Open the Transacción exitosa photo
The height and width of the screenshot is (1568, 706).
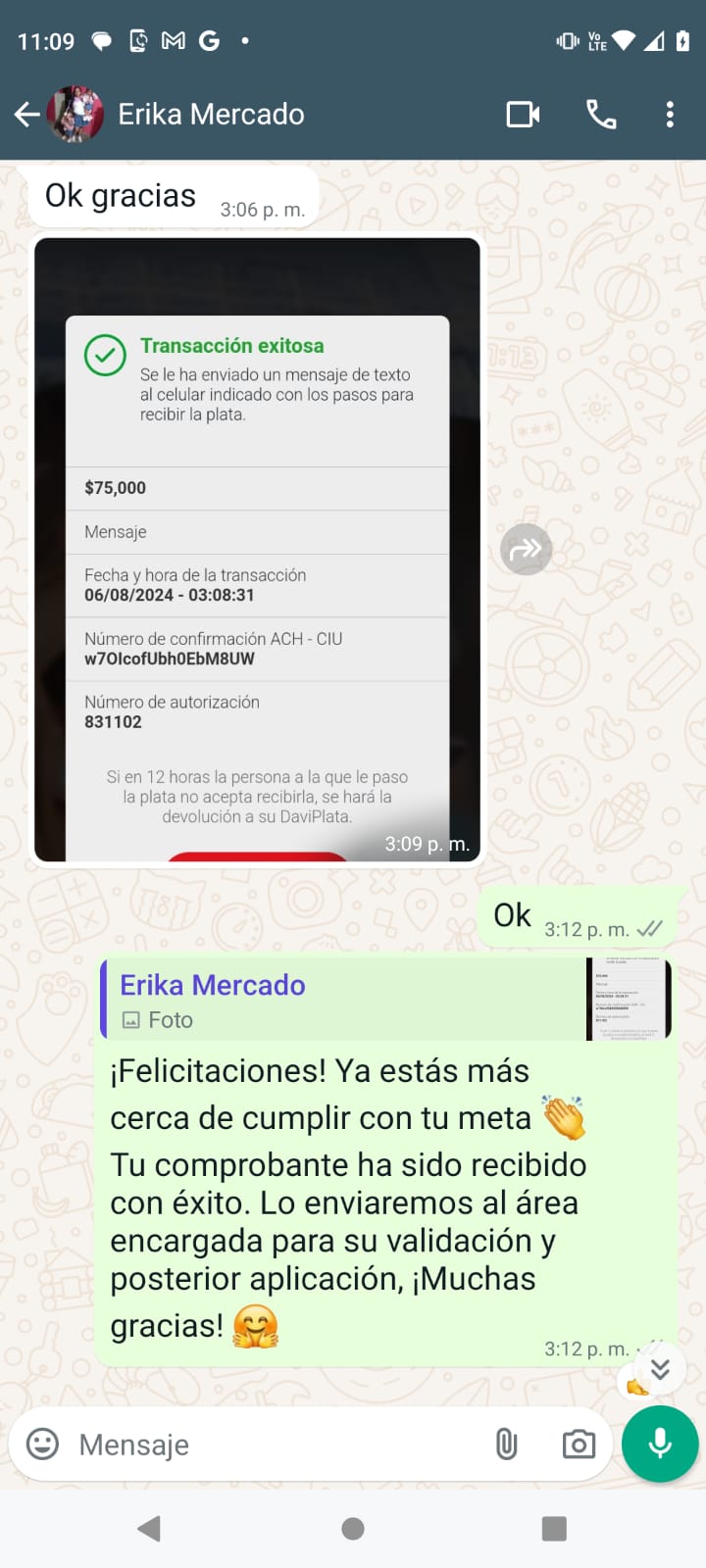pos(257,549)
